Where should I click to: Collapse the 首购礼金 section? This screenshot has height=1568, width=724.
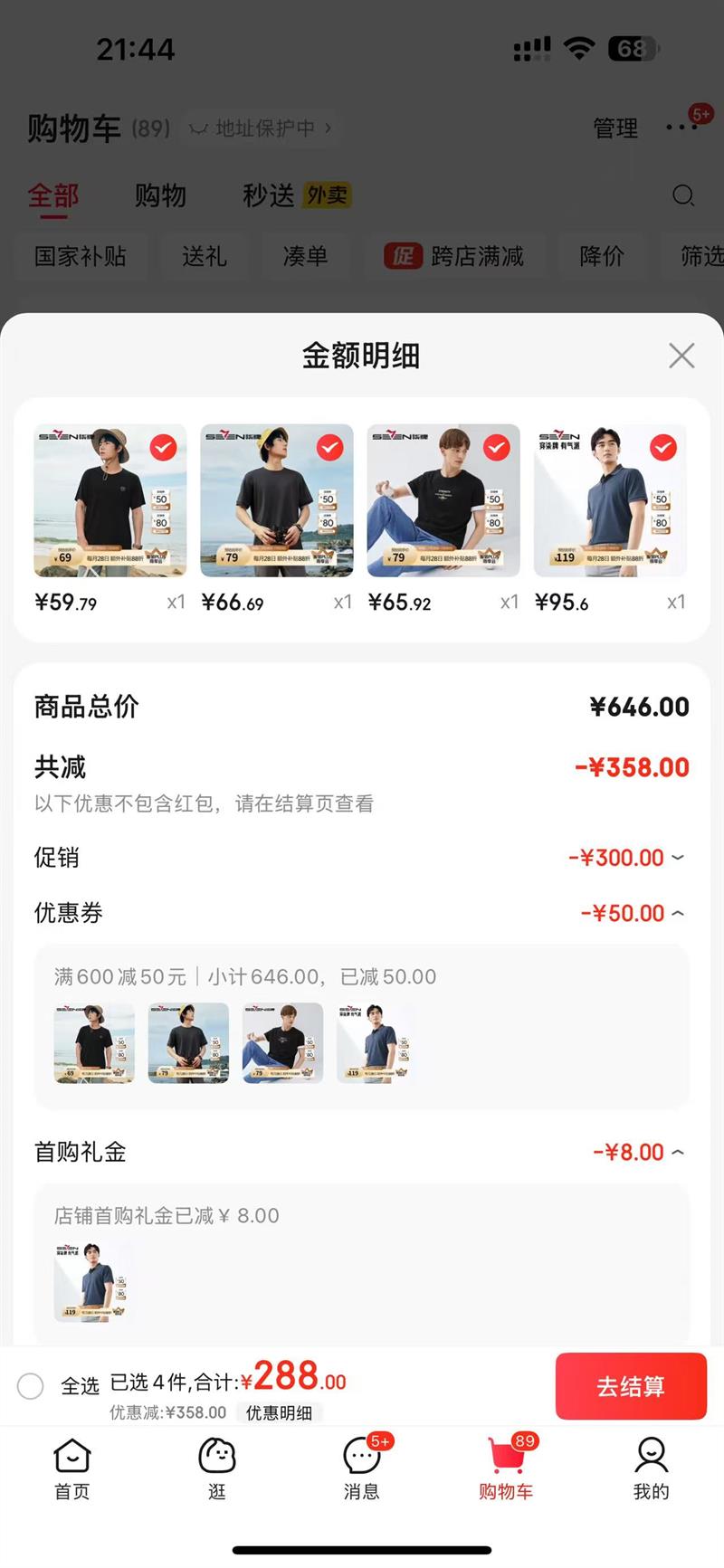(678, 1152)
